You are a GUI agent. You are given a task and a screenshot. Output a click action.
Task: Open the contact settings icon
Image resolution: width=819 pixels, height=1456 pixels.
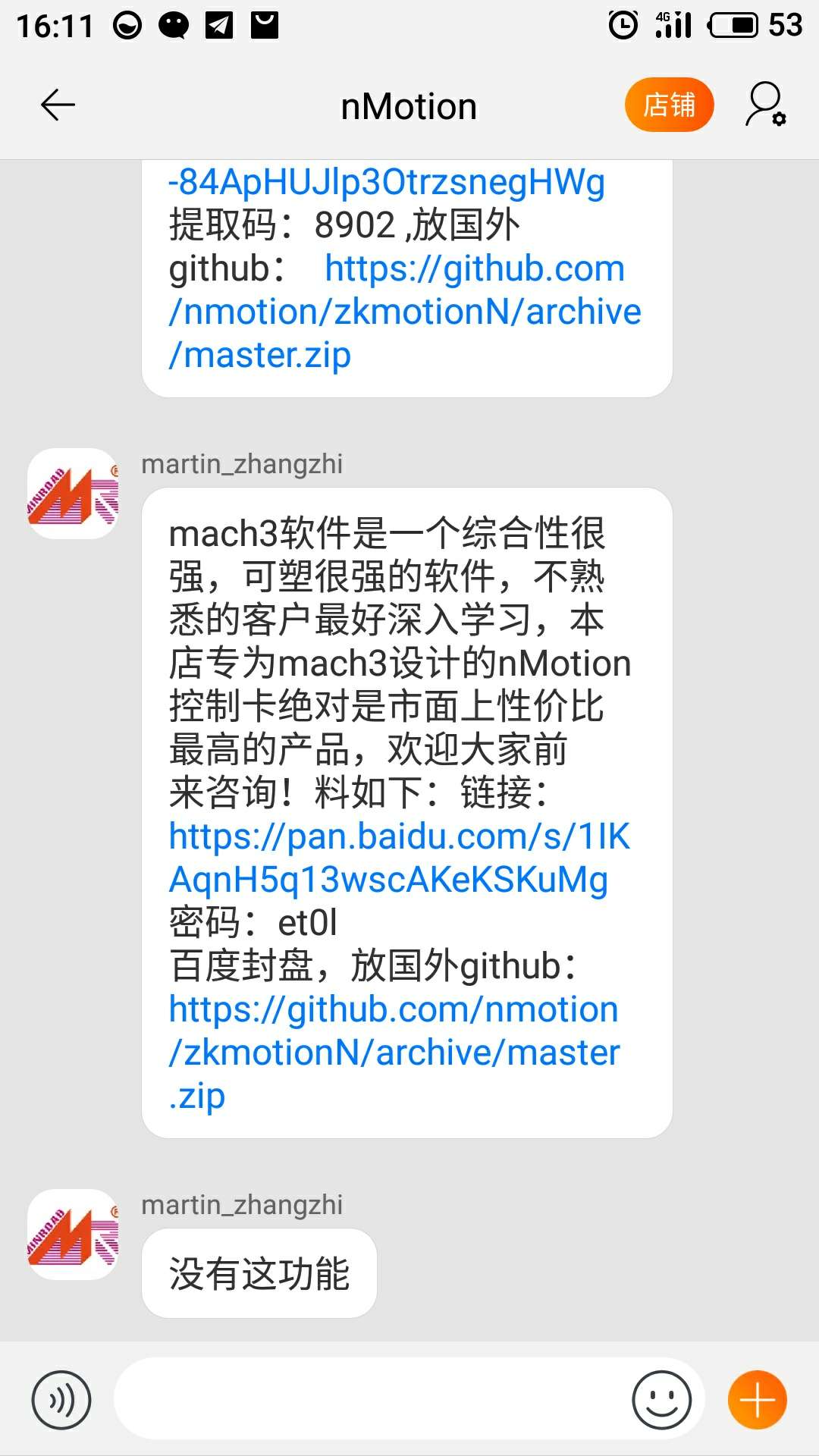coord(765,105)
